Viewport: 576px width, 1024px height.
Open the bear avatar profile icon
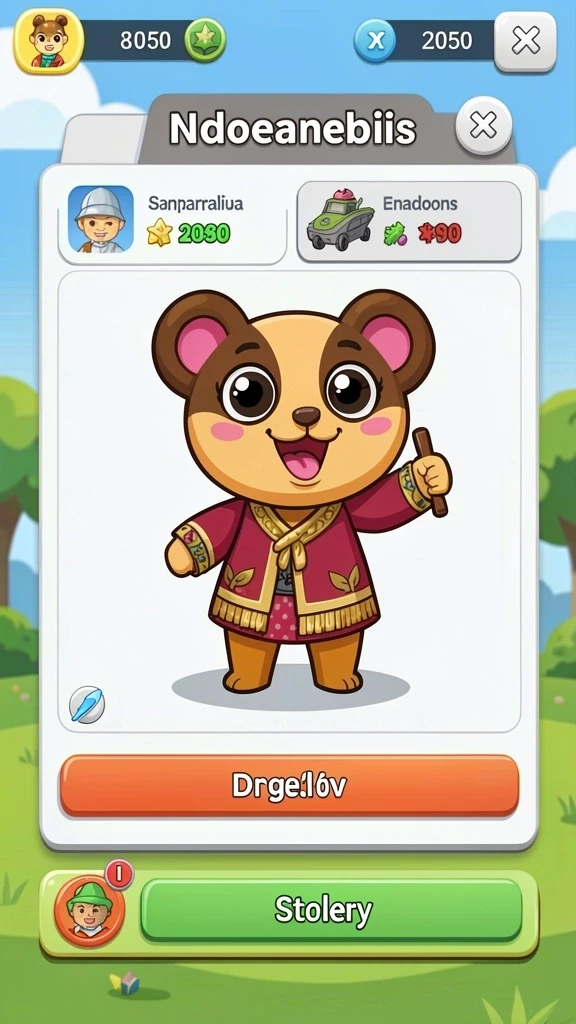(49, 40)
